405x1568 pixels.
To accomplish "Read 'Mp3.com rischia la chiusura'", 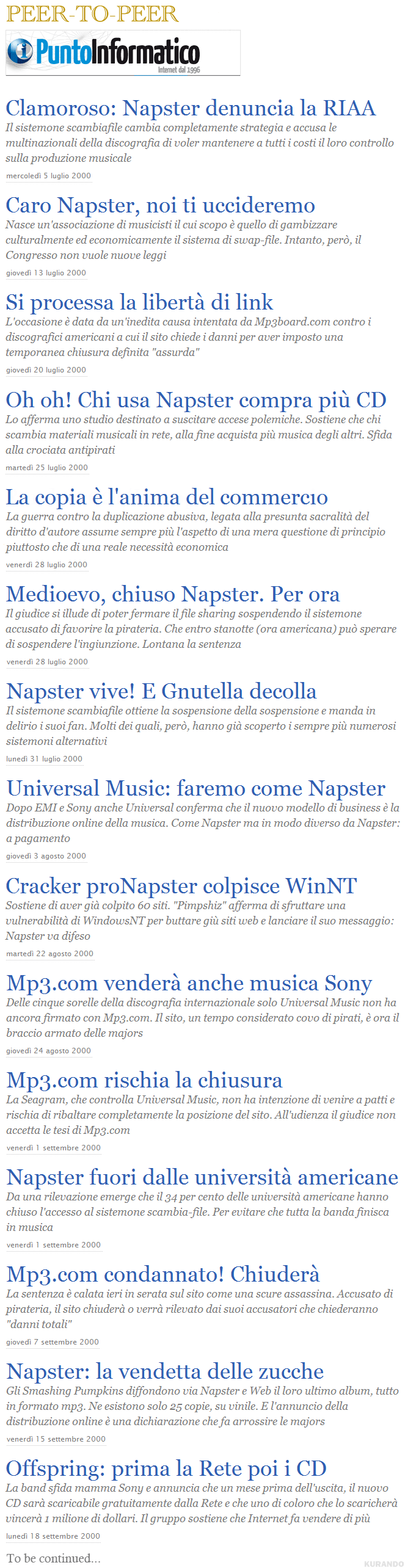I will tap(144, 1080).
